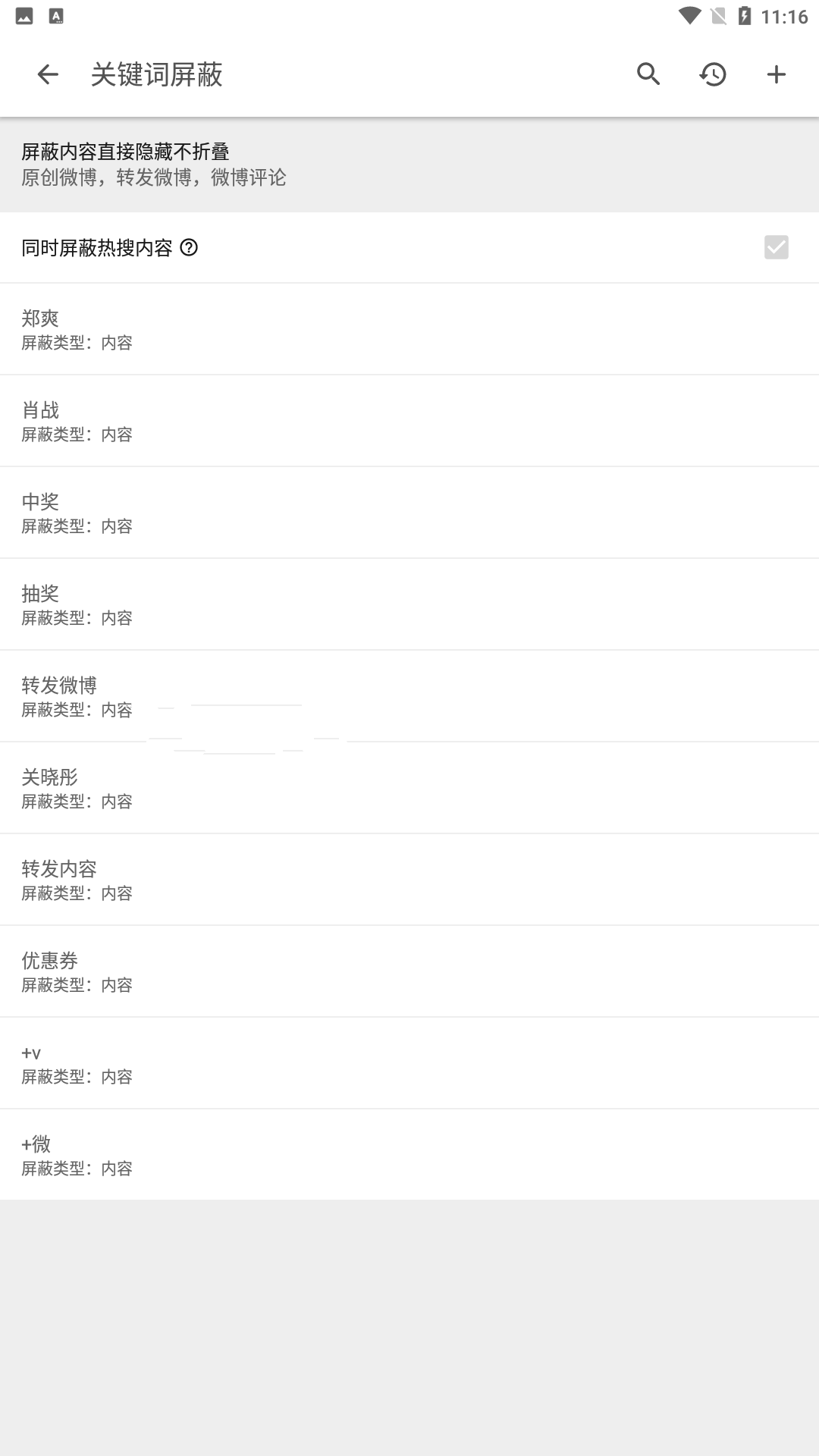
Task: Open the 肖战 keyword entry
Action: pos(409,421)
